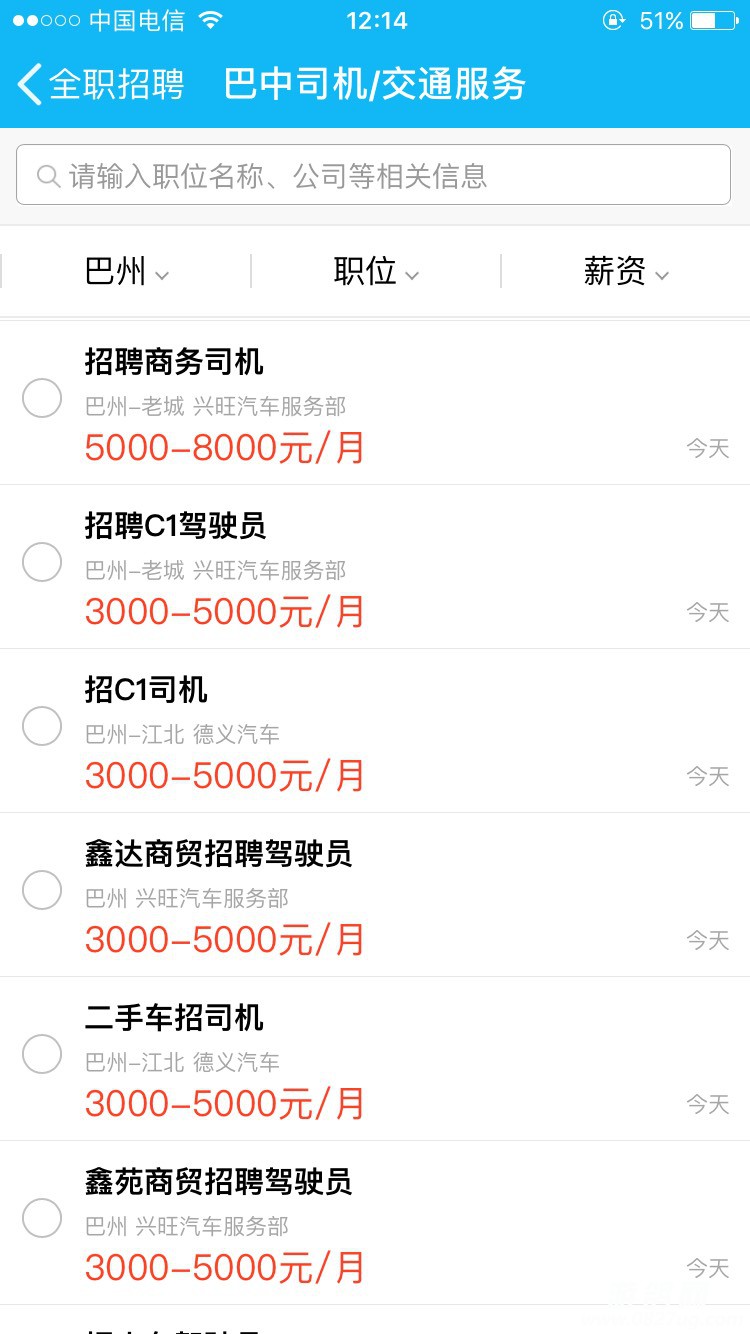Open the 二手车招司机 job
This screenshot has height=1334, width=750.
pos(380,1060)
